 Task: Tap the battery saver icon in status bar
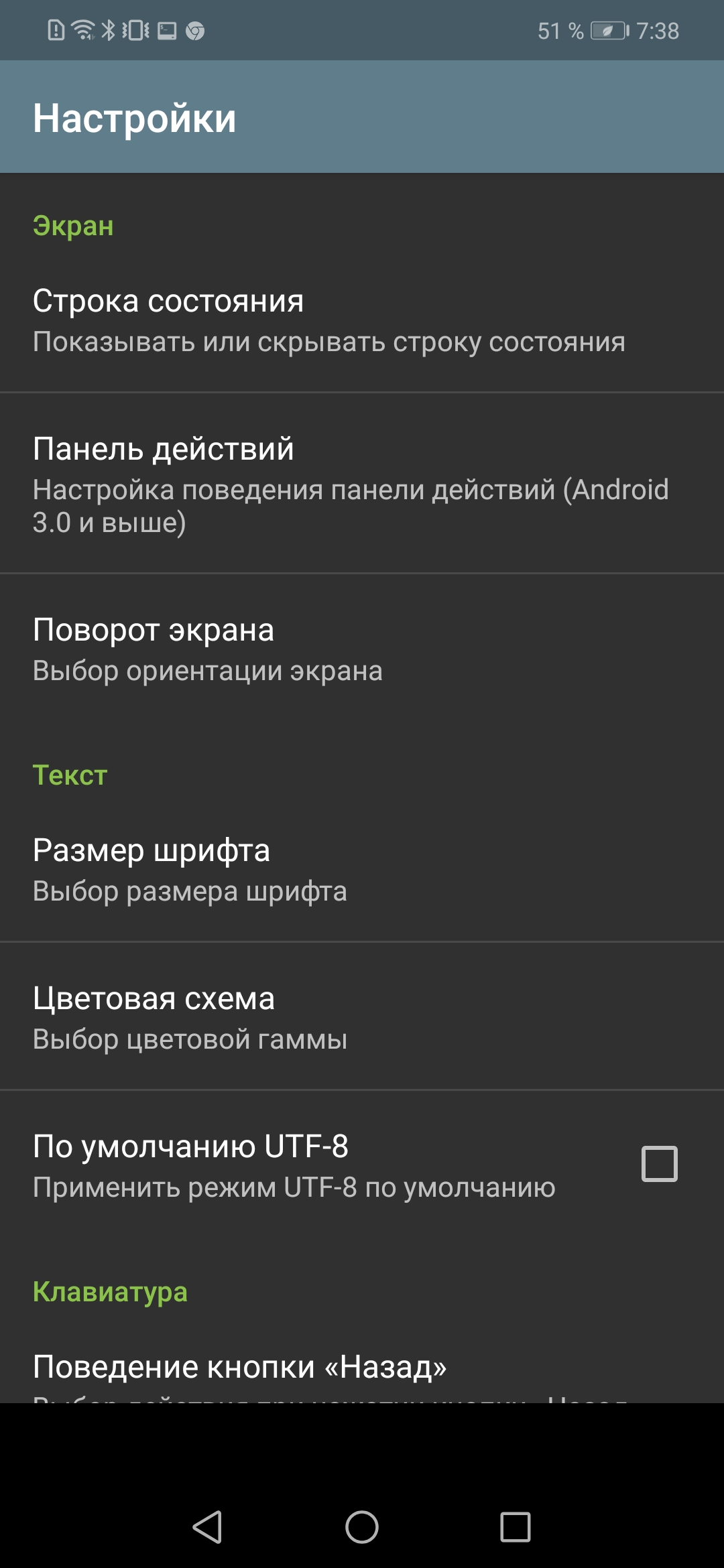[x=607, y=31]
